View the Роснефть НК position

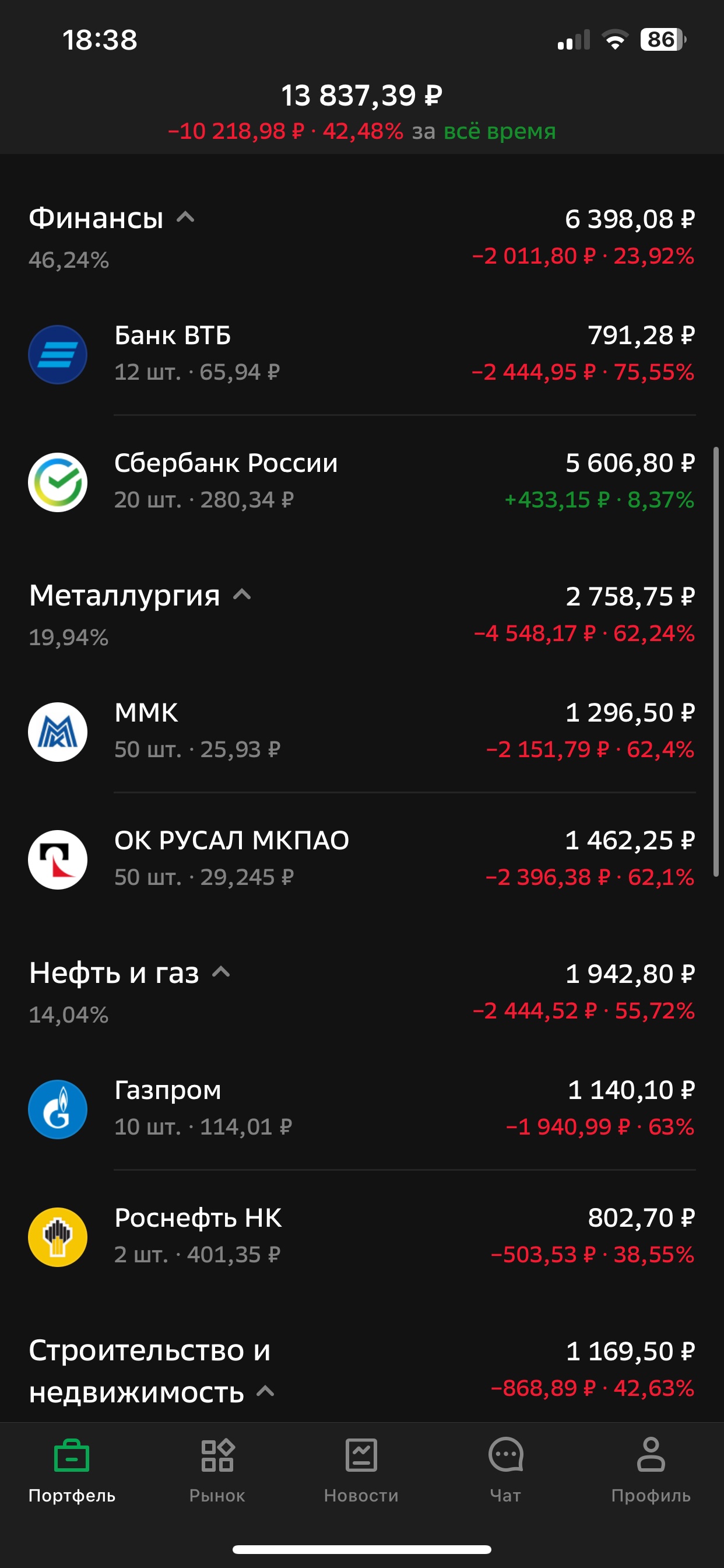361,1236
